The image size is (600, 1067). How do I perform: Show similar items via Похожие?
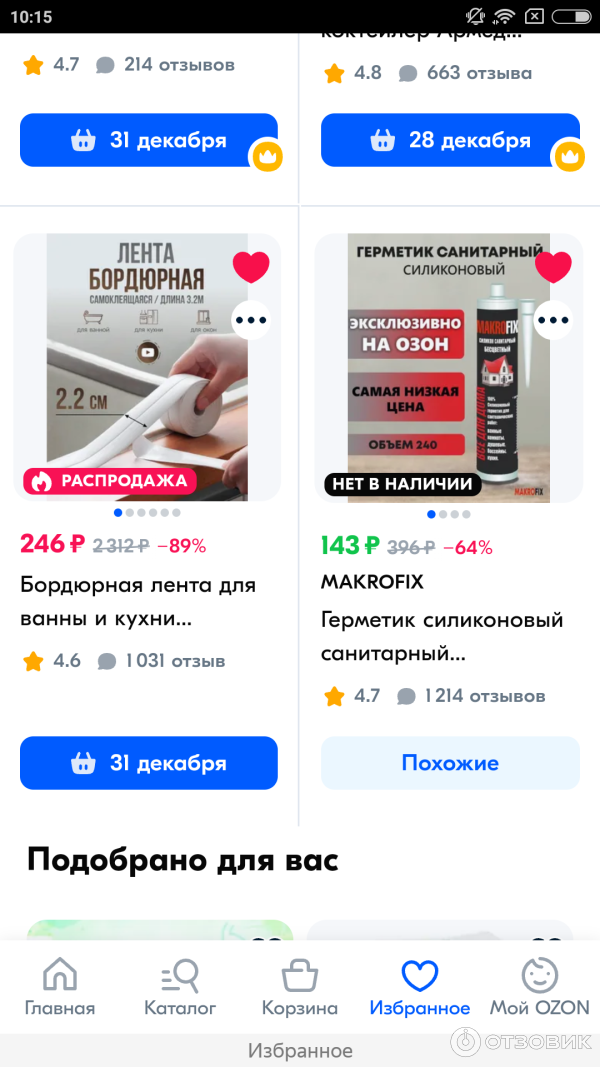(450, 763)
